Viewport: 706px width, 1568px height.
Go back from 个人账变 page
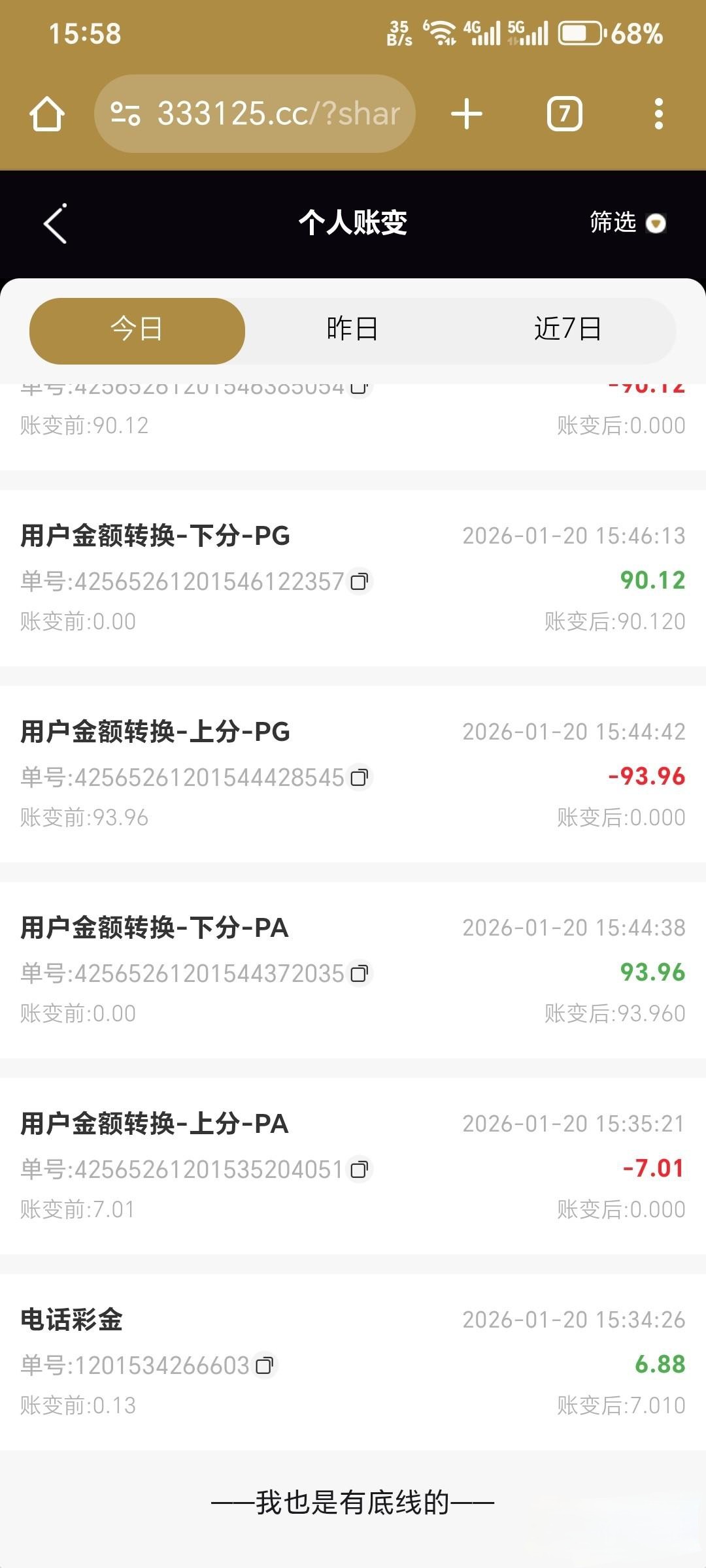56,223
